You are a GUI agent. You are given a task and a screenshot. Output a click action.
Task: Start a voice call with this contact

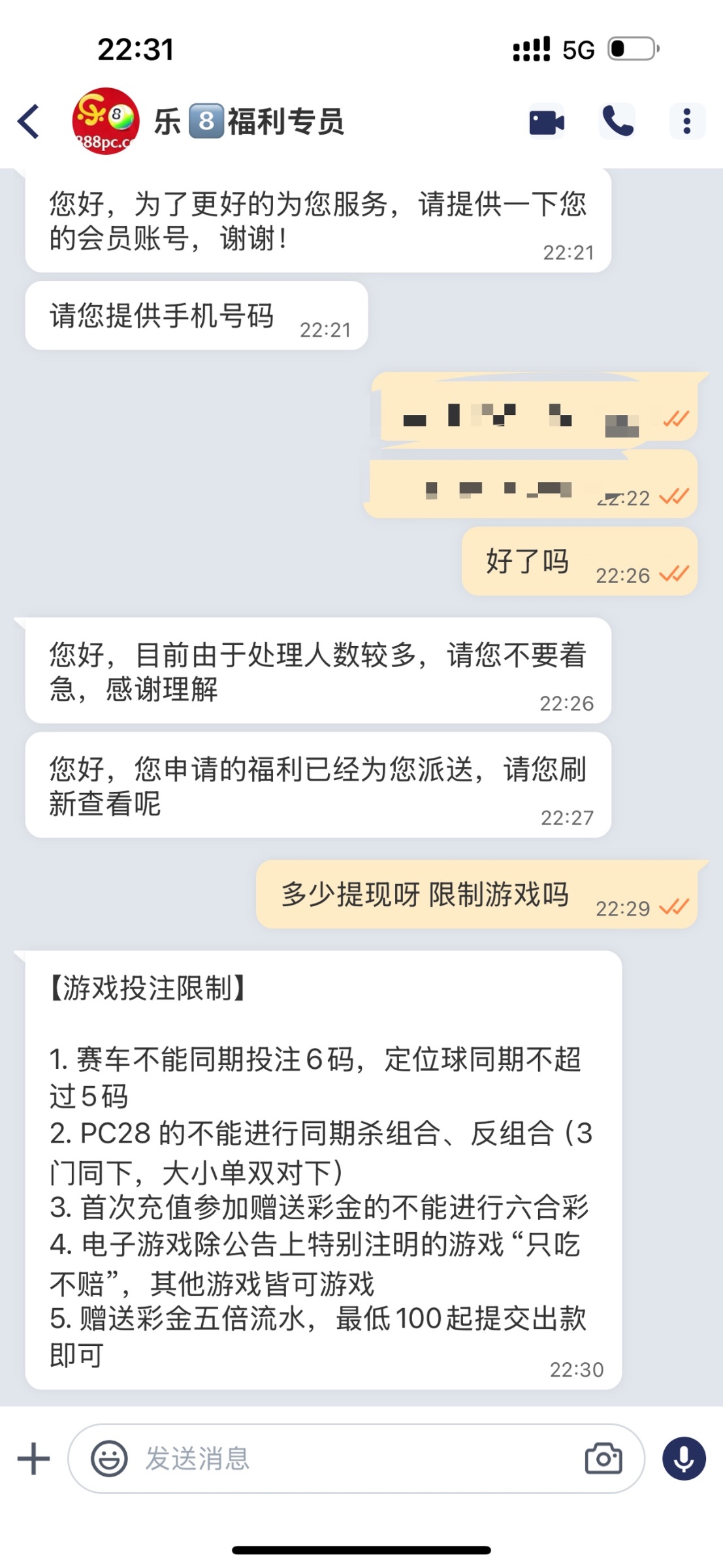pyautogui.click(x=617, y=122)
